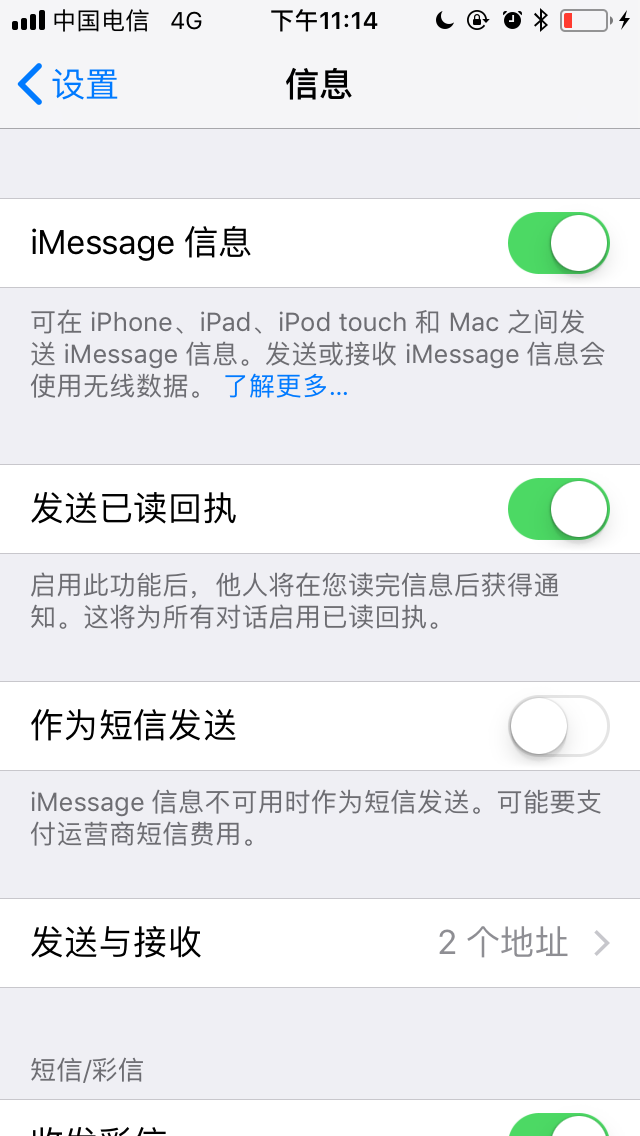Open the 了解更多 link
This screenshot has width=640, height=1136.
point(286,387)
